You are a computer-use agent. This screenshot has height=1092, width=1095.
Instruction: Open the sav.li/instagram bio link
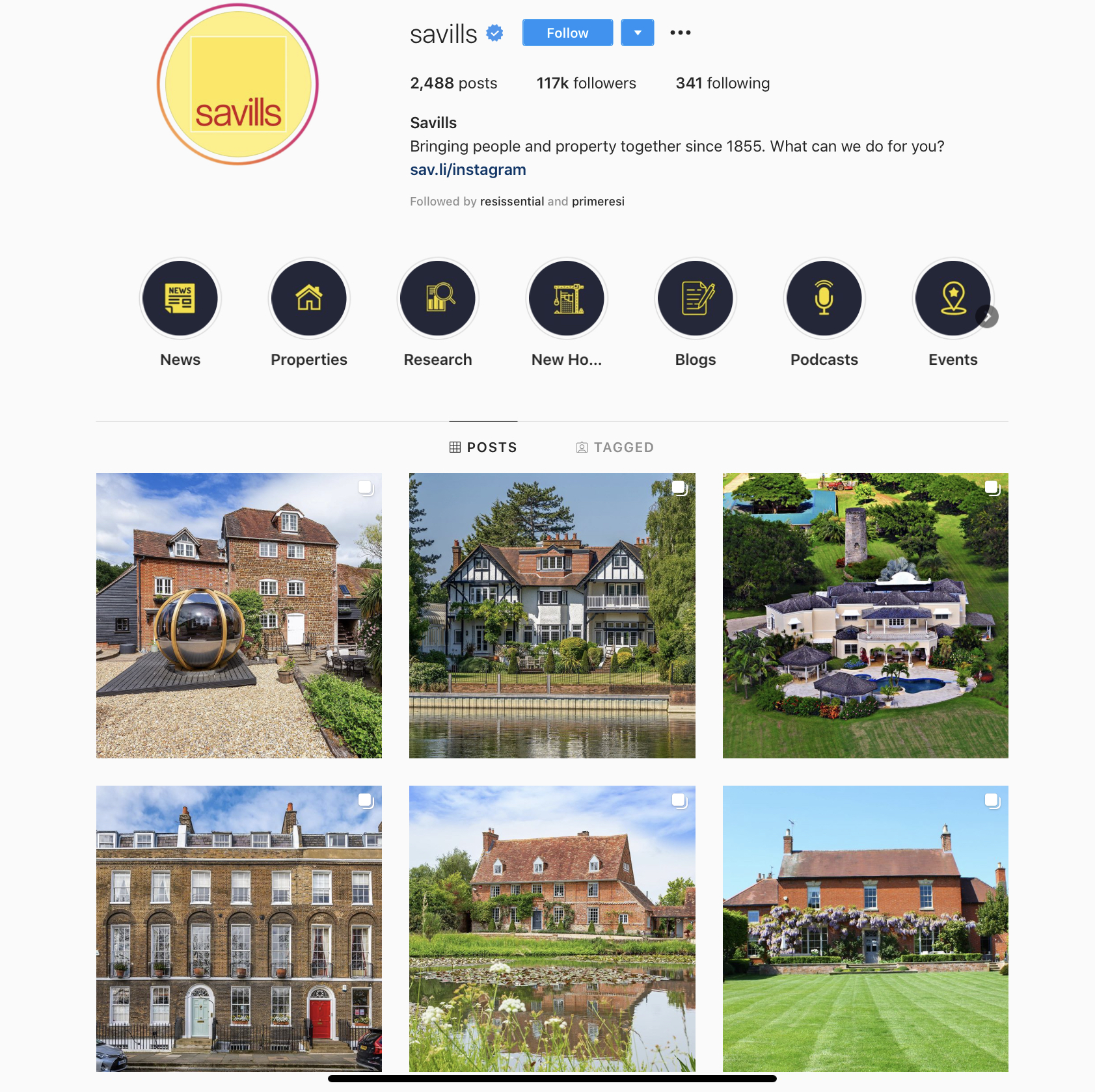click(x=468, y=170)
